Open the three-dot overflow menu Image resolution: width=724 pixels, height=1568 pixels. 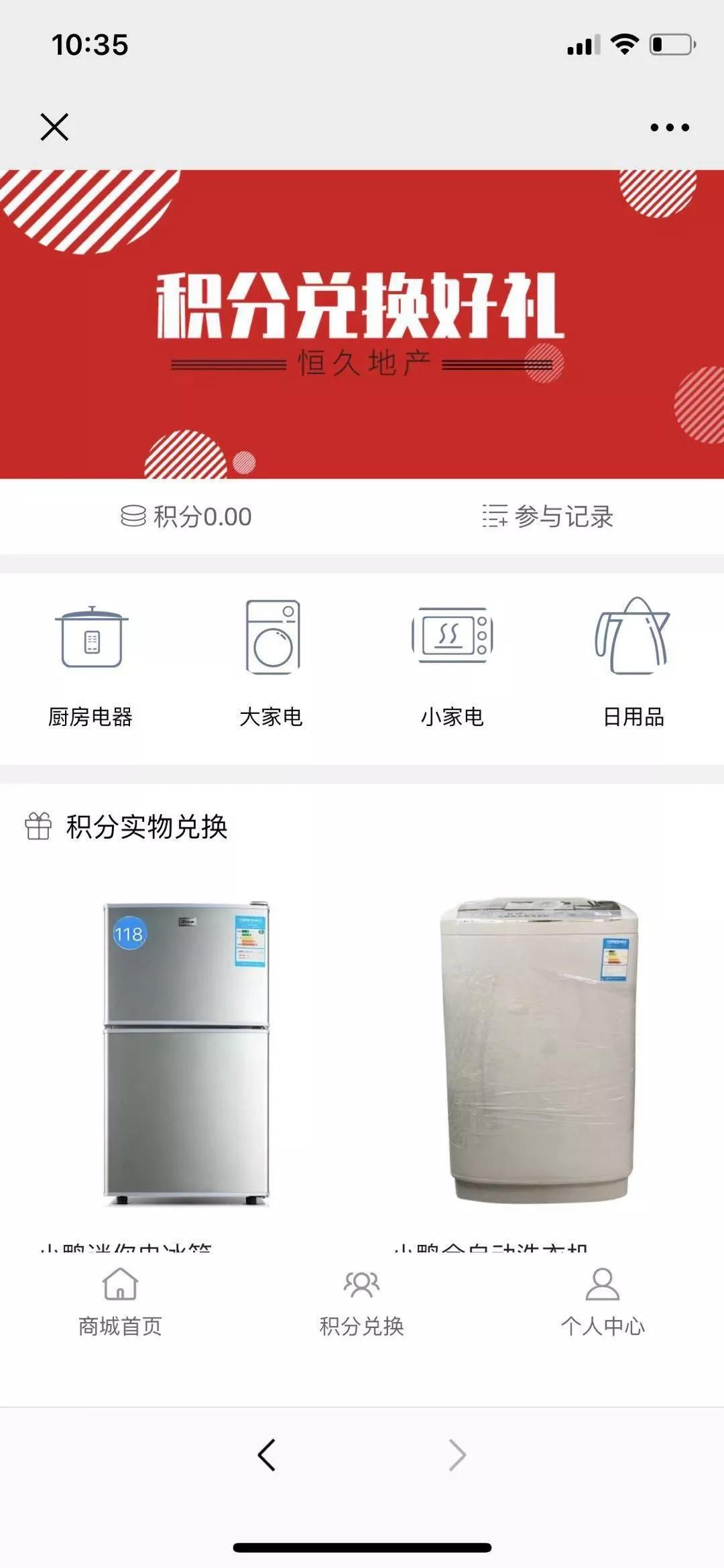pos(669,127)
